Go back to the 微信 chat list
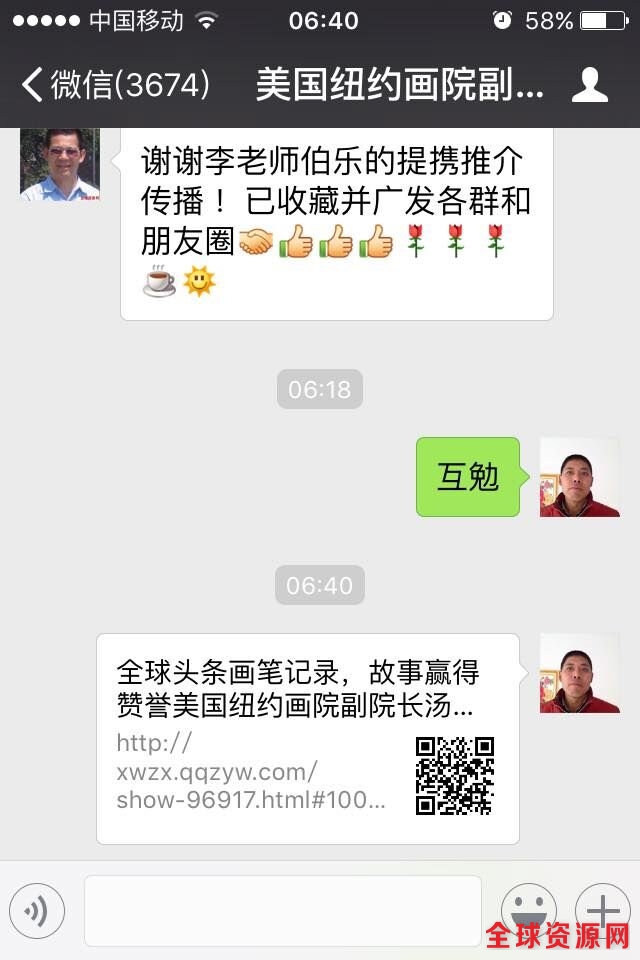Screen dimensions: 640x960 (115, 85)
